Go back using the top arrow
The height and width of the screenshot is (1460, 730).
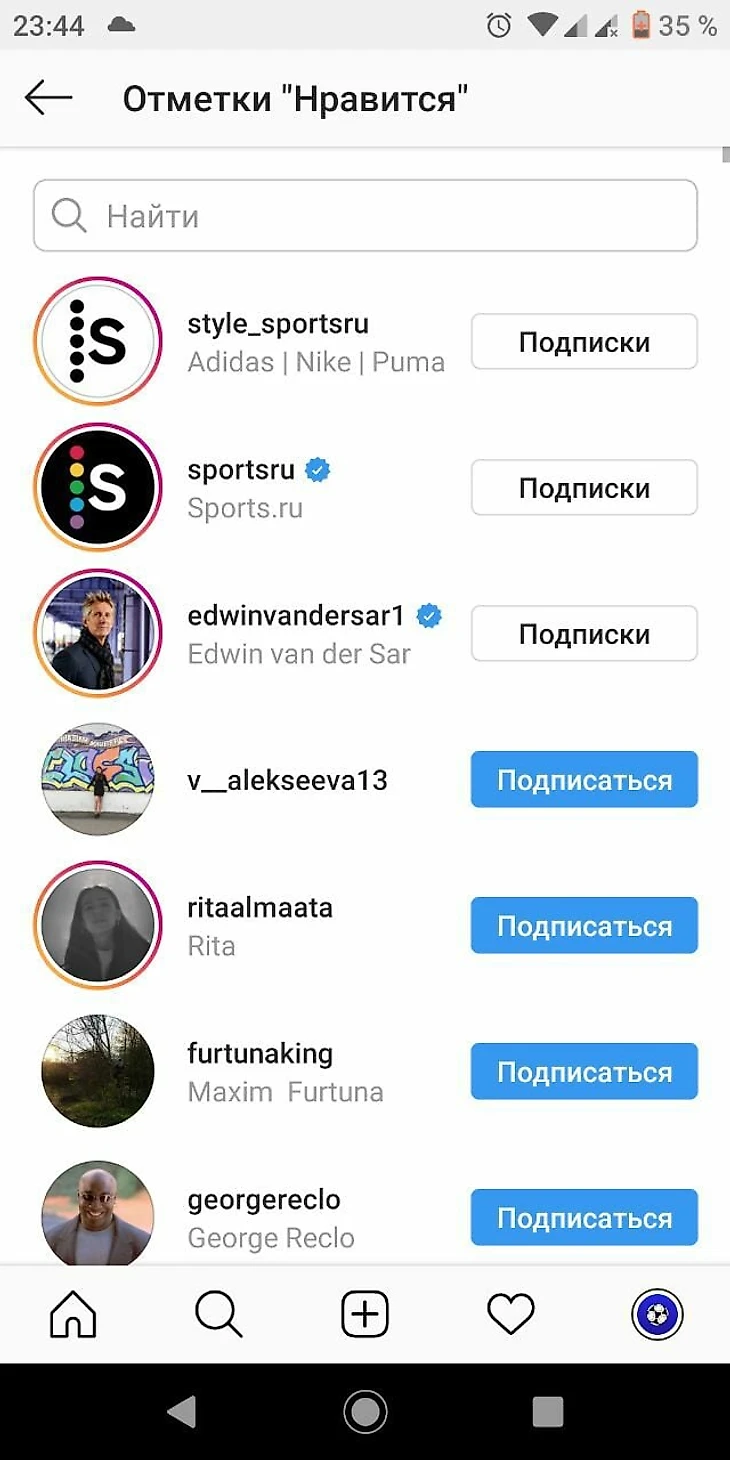[48, 98]
